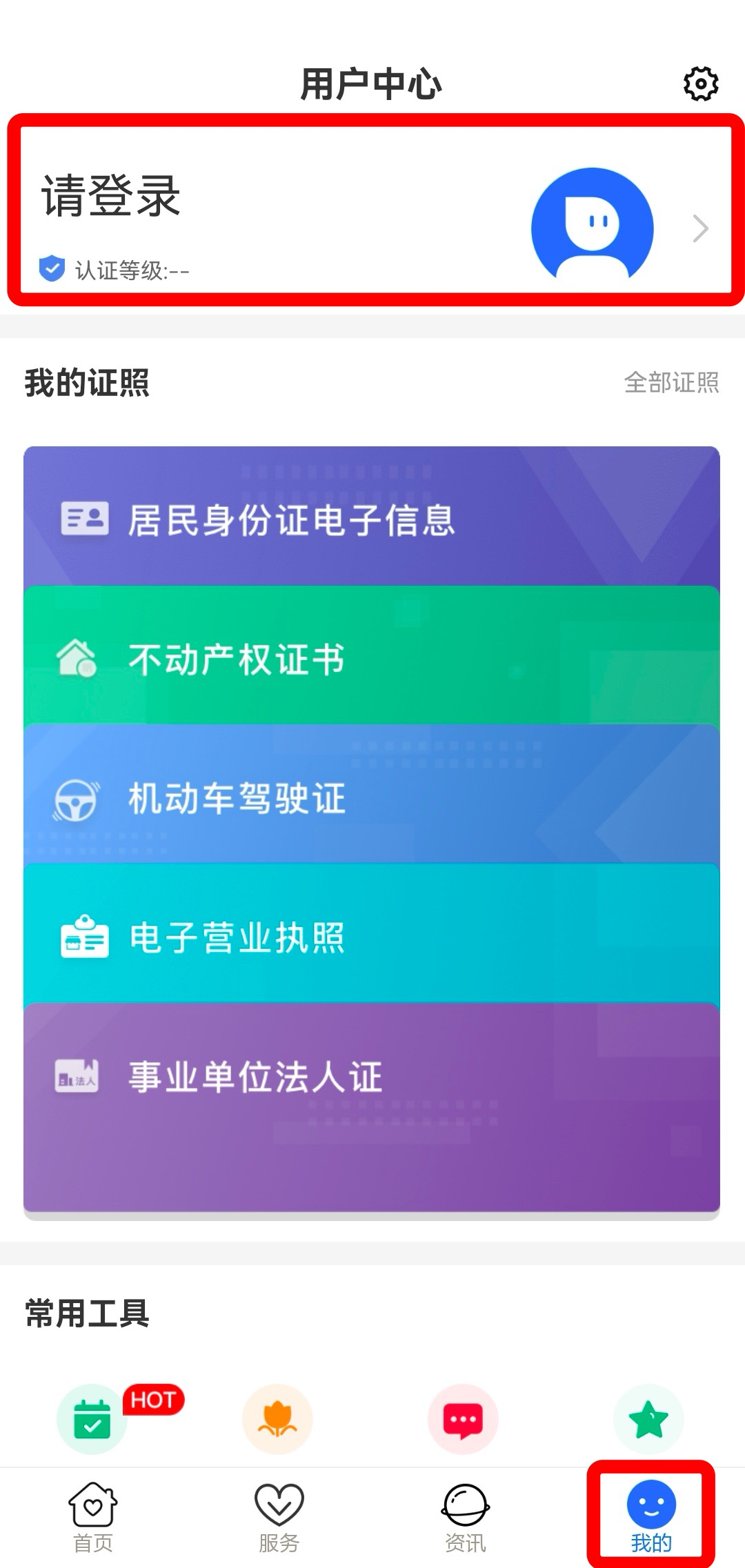Open 事业单位法人证 card

(372, 1107)
